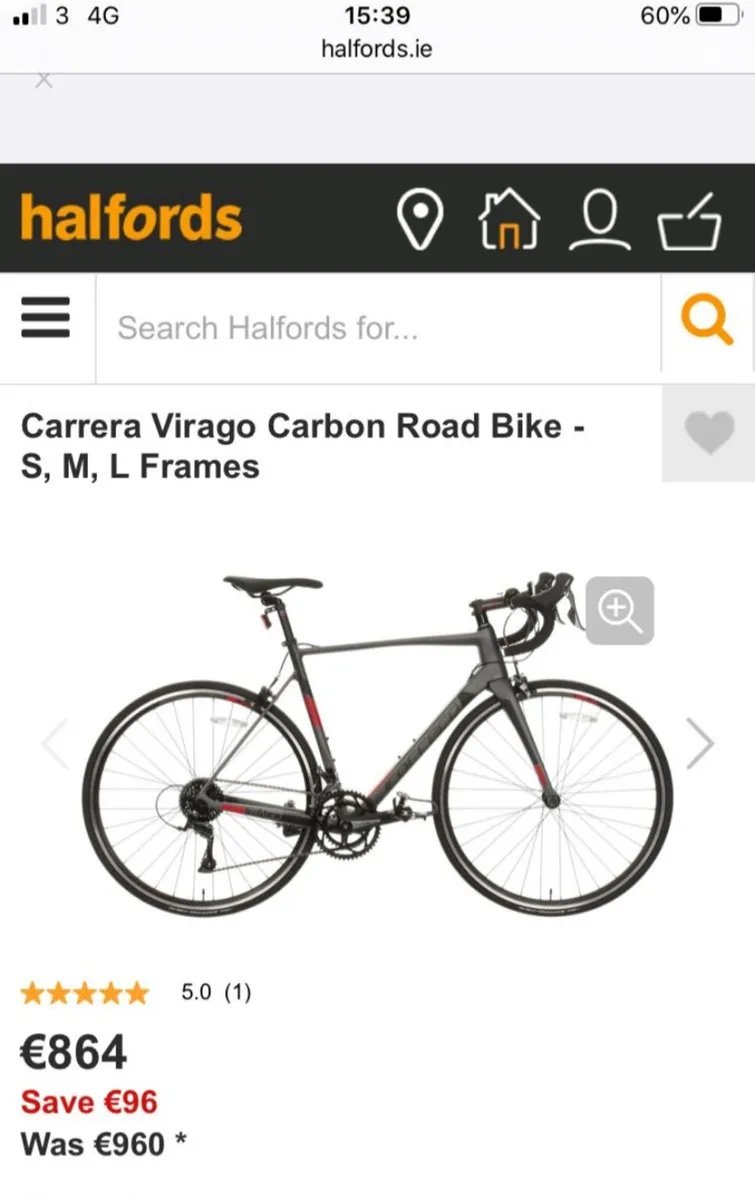This screenshot has height=1200, width=755.
Task: View the shopping basket icon
Action: pyautogui.click(x=688, y=219)
